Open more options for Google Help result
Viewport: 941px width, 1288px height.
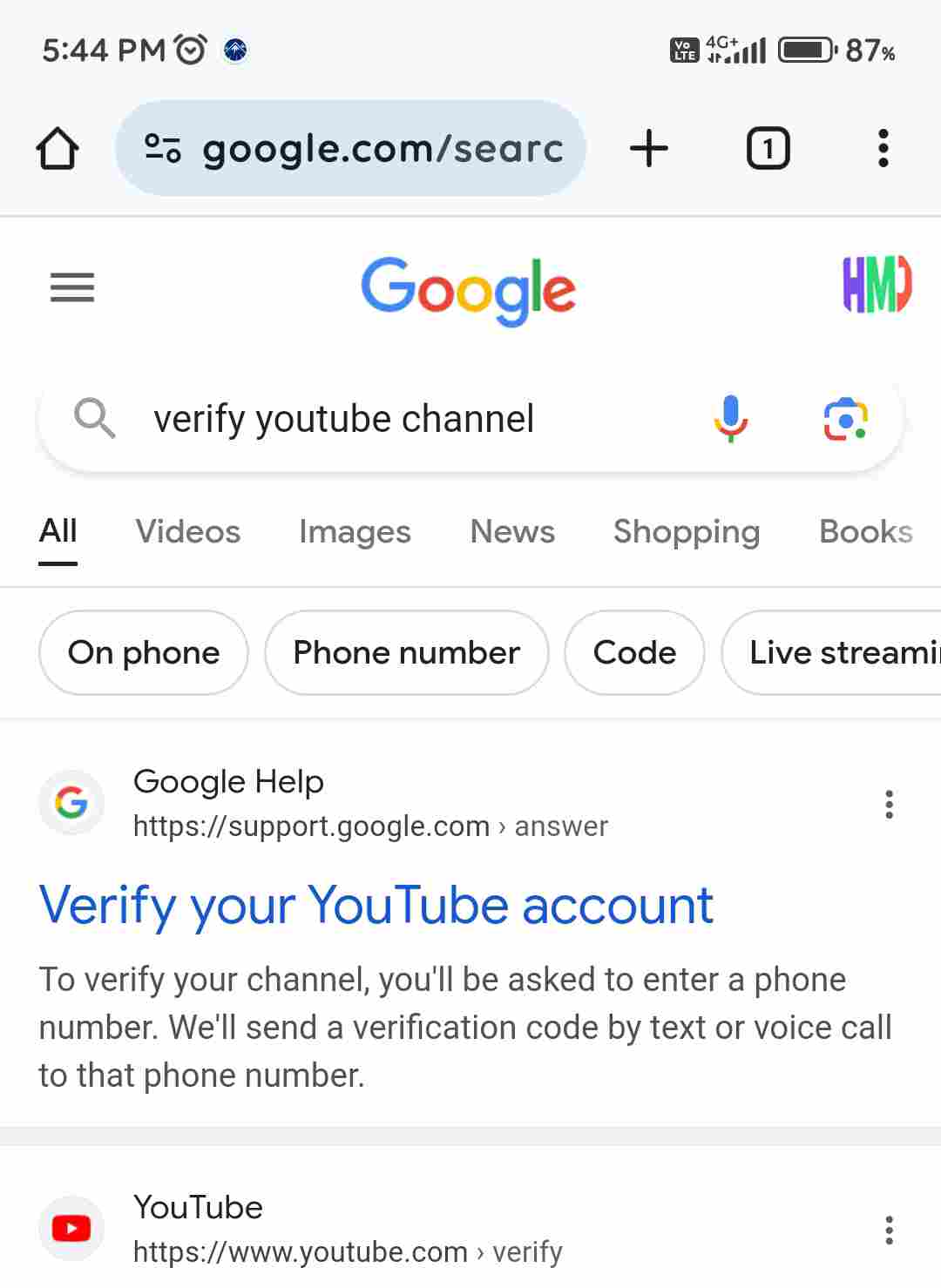click(x=889, y=804)
